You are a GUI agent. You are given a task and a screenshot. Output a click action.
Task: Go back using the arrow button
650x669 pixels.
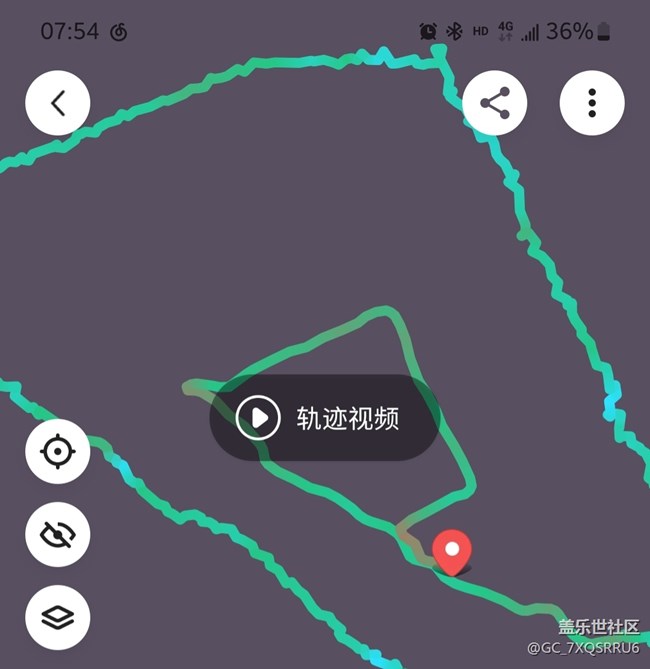pyautogui.click(x=58, y=103)
